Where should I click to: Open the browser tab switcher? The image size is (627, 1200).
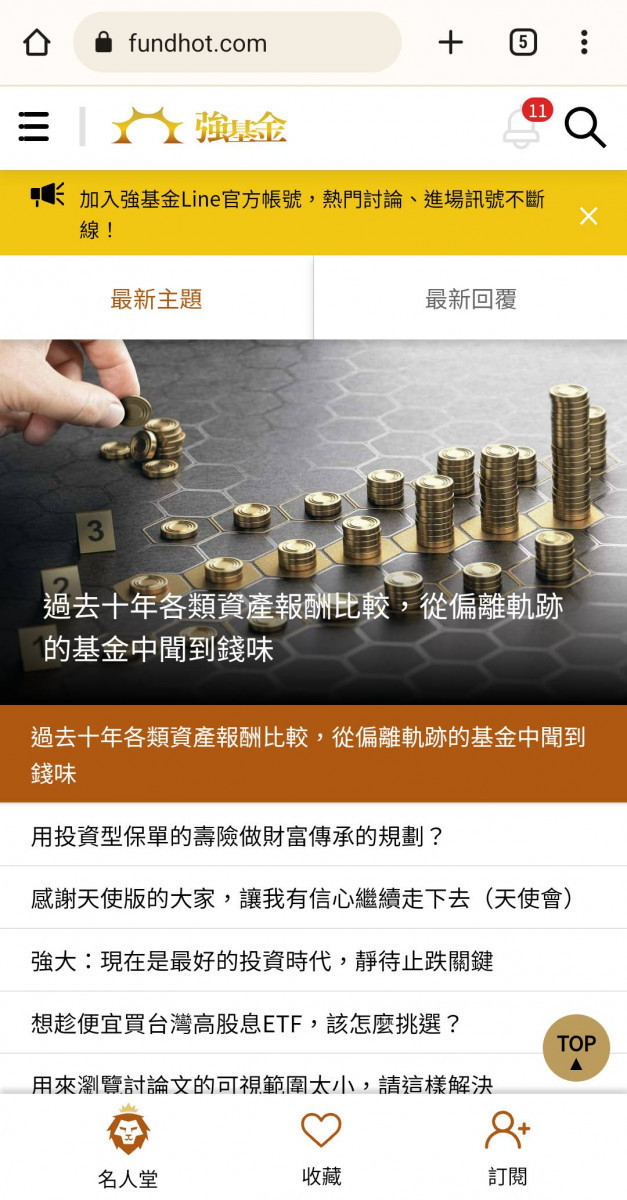click(523, 42)
